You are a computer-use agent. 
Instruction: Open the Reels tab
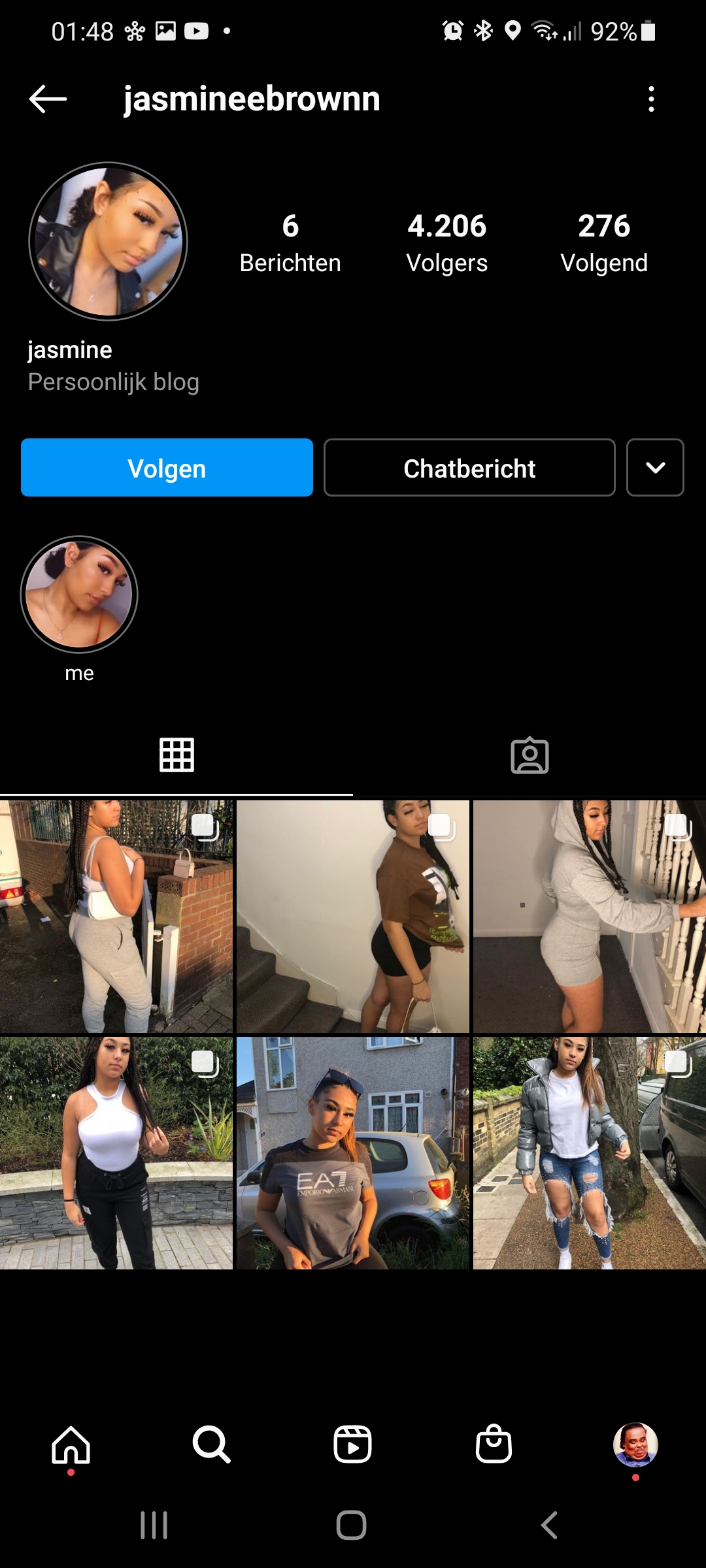pyautogui.click(x=352, y=1445)
